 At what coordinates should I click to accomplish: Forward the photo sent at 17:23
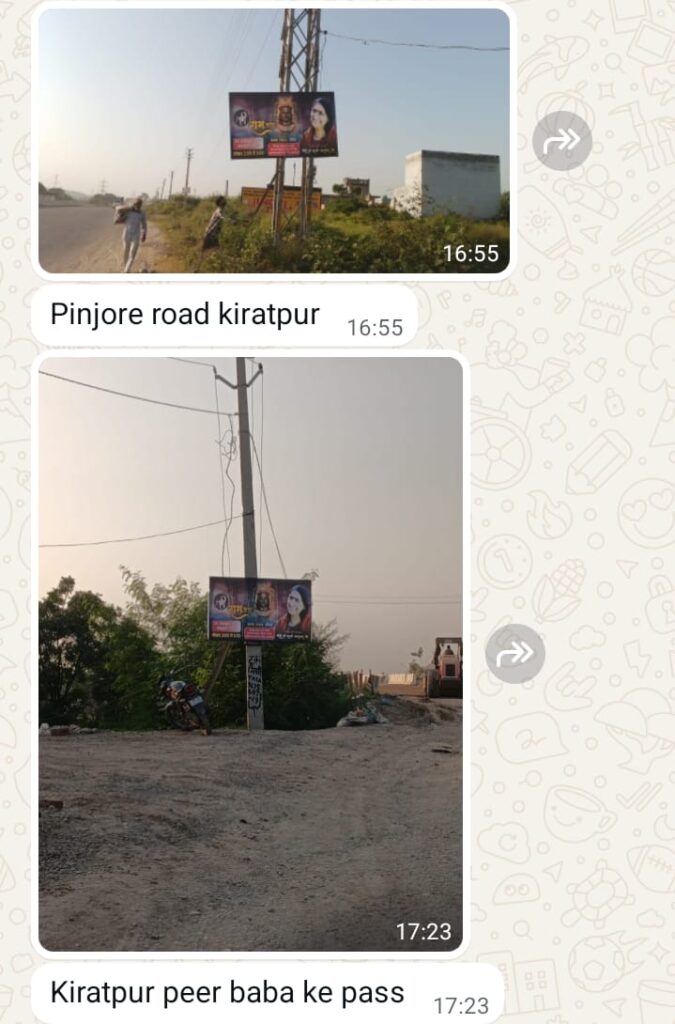[515, 654]
